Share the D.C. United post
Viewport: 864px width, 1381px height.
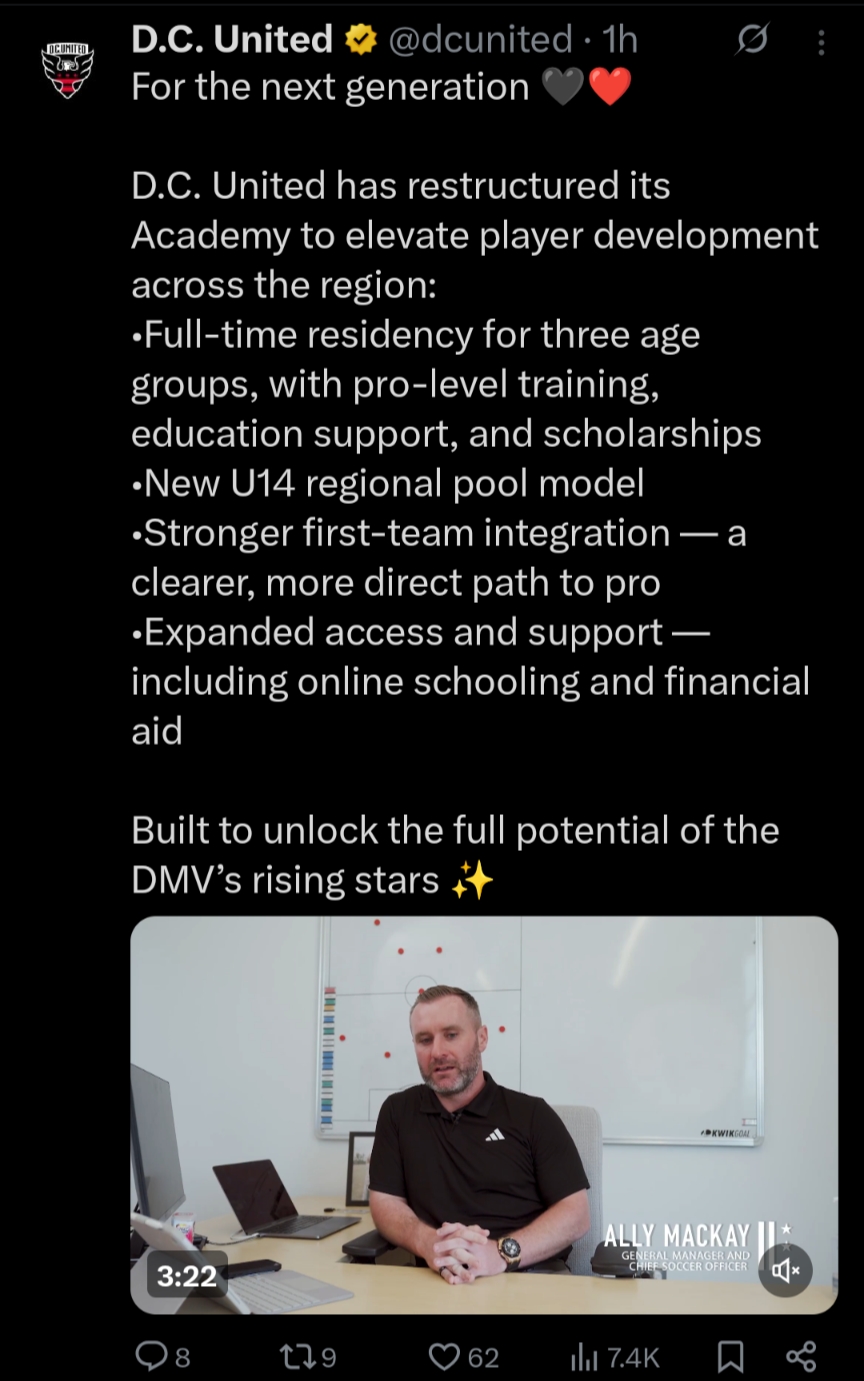[801, 1356]
